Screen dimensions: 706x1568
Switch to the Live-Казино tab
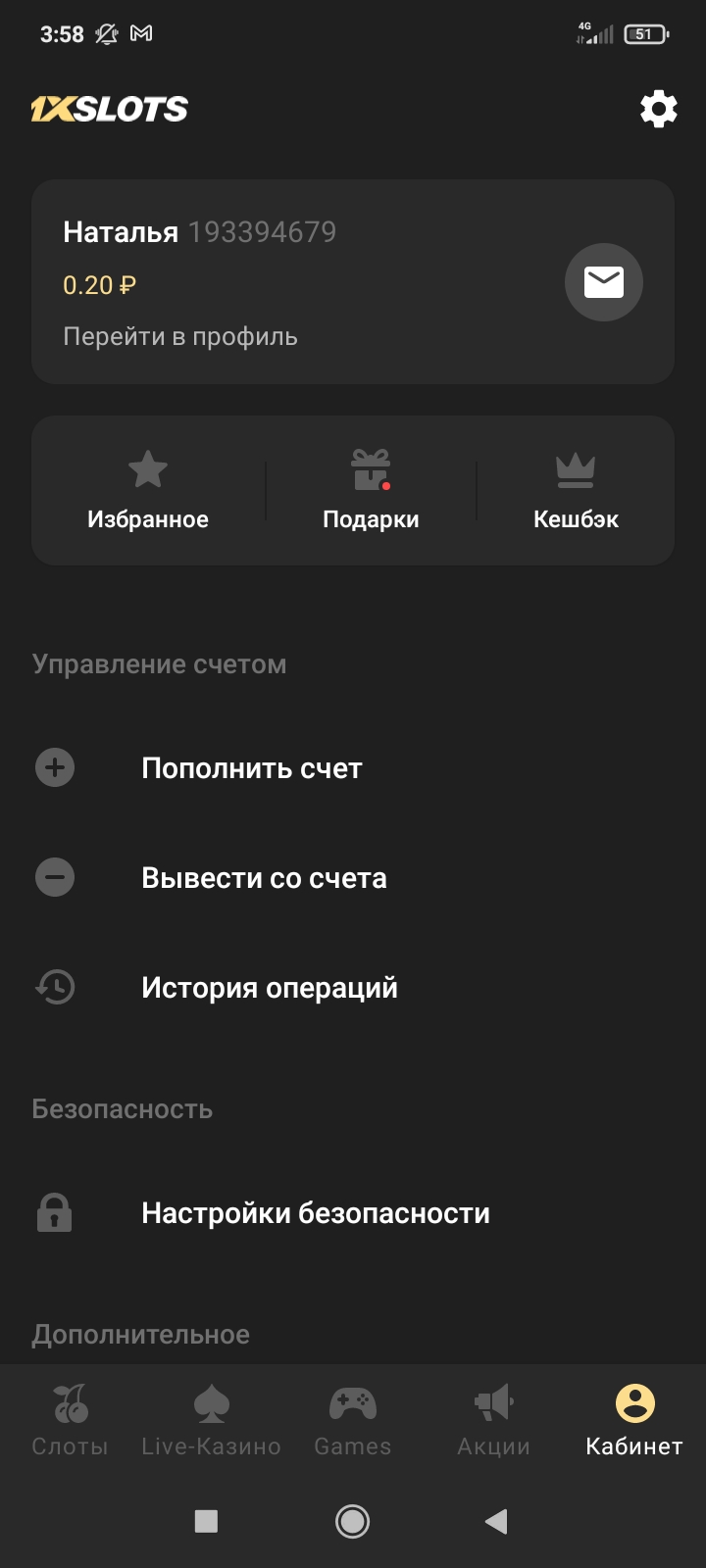click(212, 1419)
